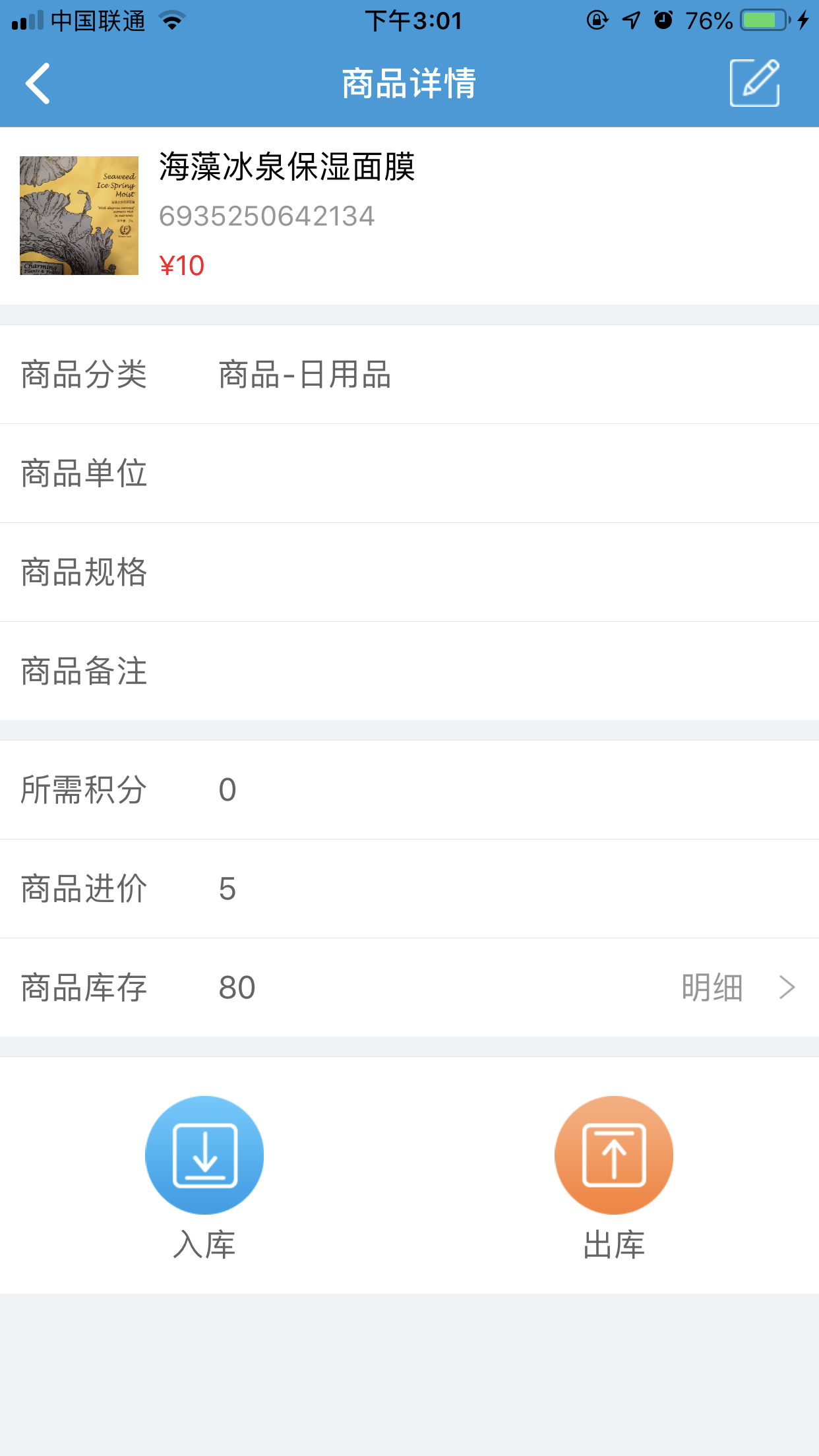Tap the orange 出库 button
Screen dimensions: 819x1456
(x=614, y=1155)
